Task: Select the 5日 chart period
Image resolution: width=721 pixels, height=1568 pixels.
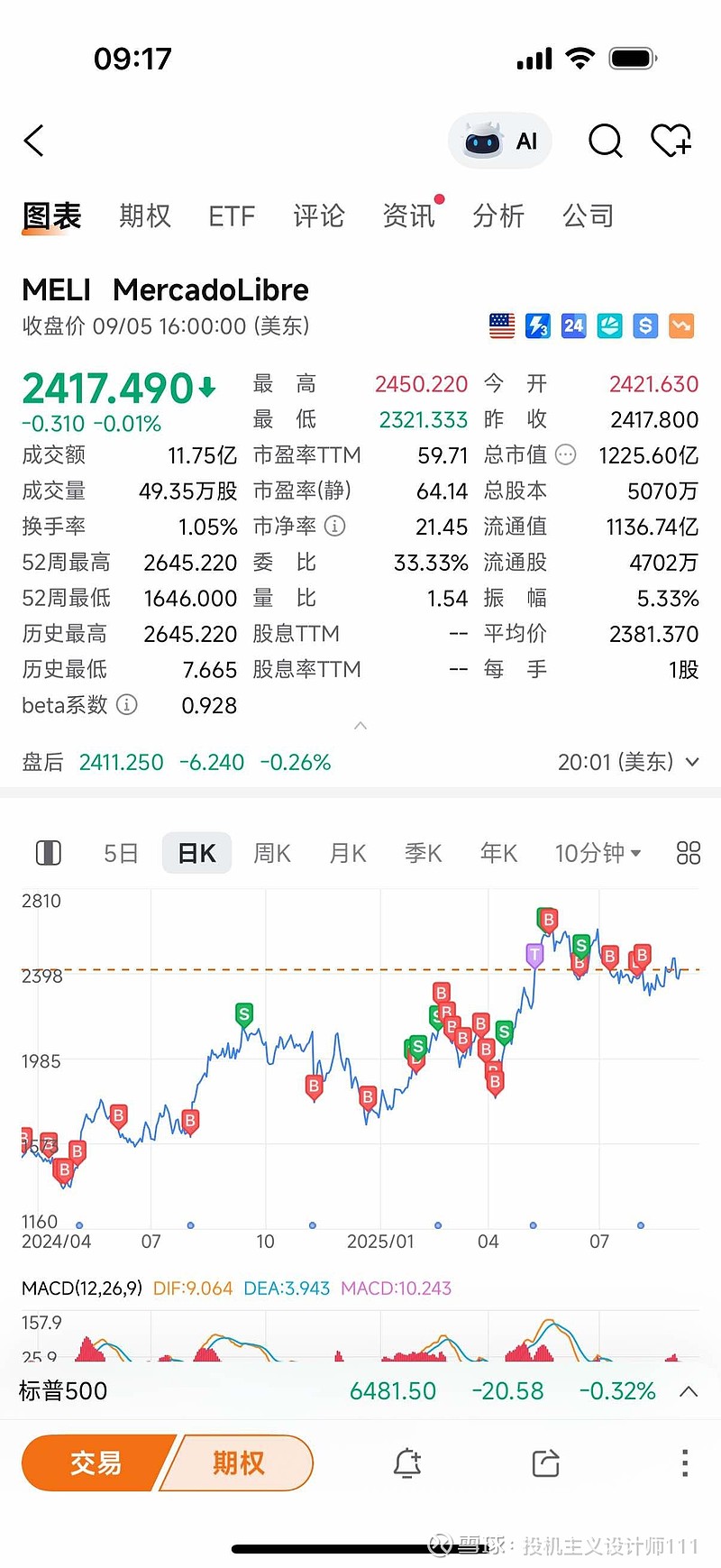Action: [121, 853]
